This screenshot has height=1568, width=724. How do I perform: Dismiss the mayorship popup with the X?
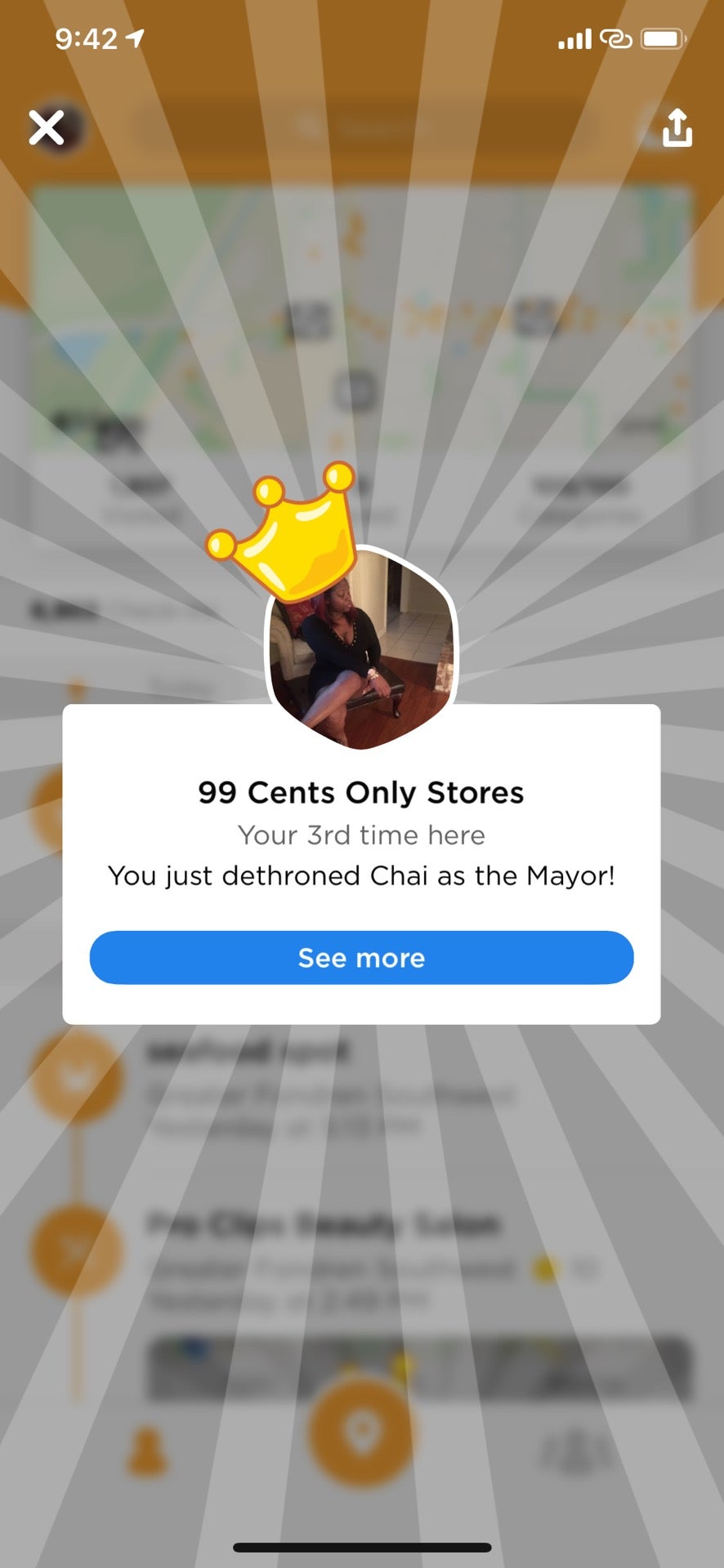coord(47,128)
